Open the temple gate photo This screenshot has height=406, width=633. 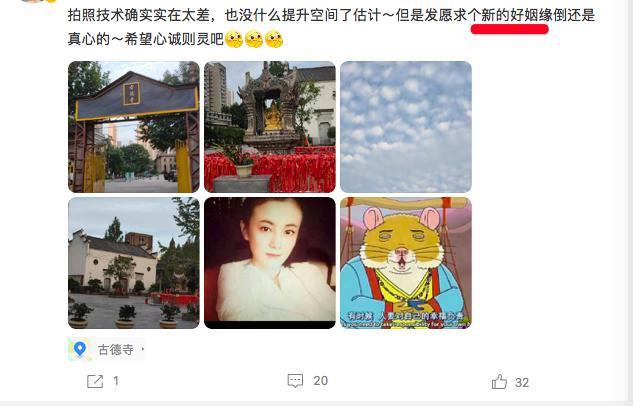pyautogui.click(x=134, y=127)
